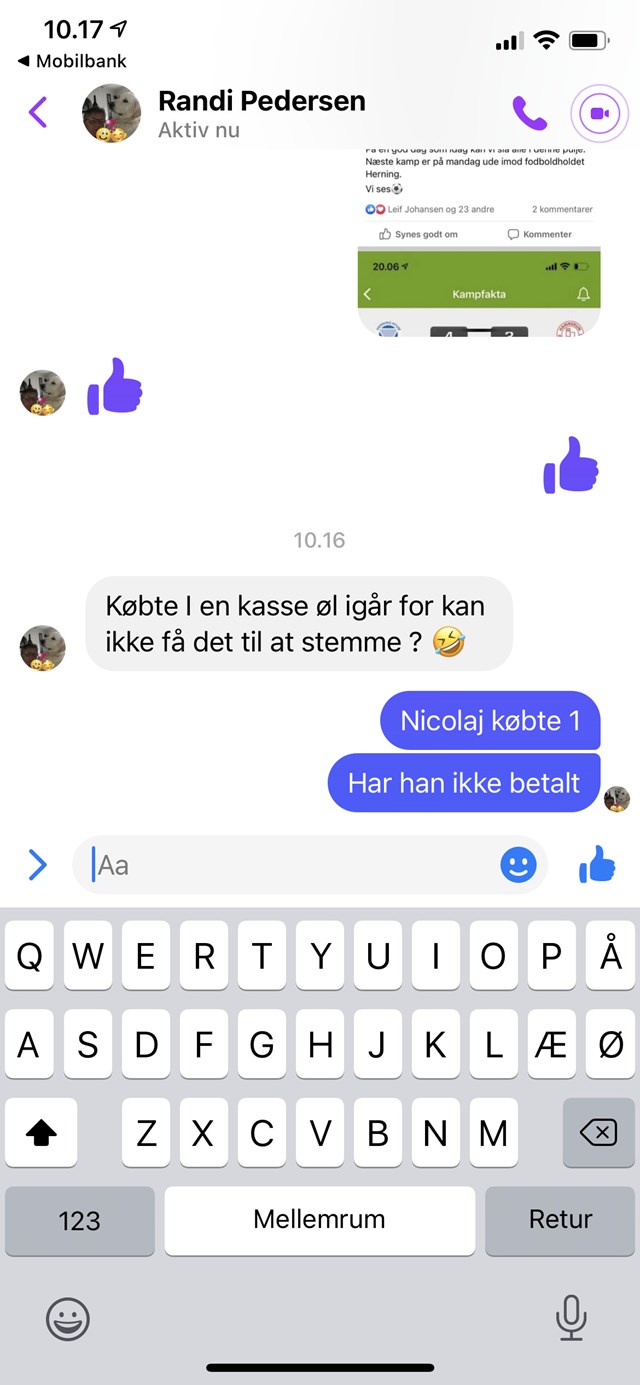640x1385 pixels.
Task: Return to the Mobilbank app
Action: [72, 61]
